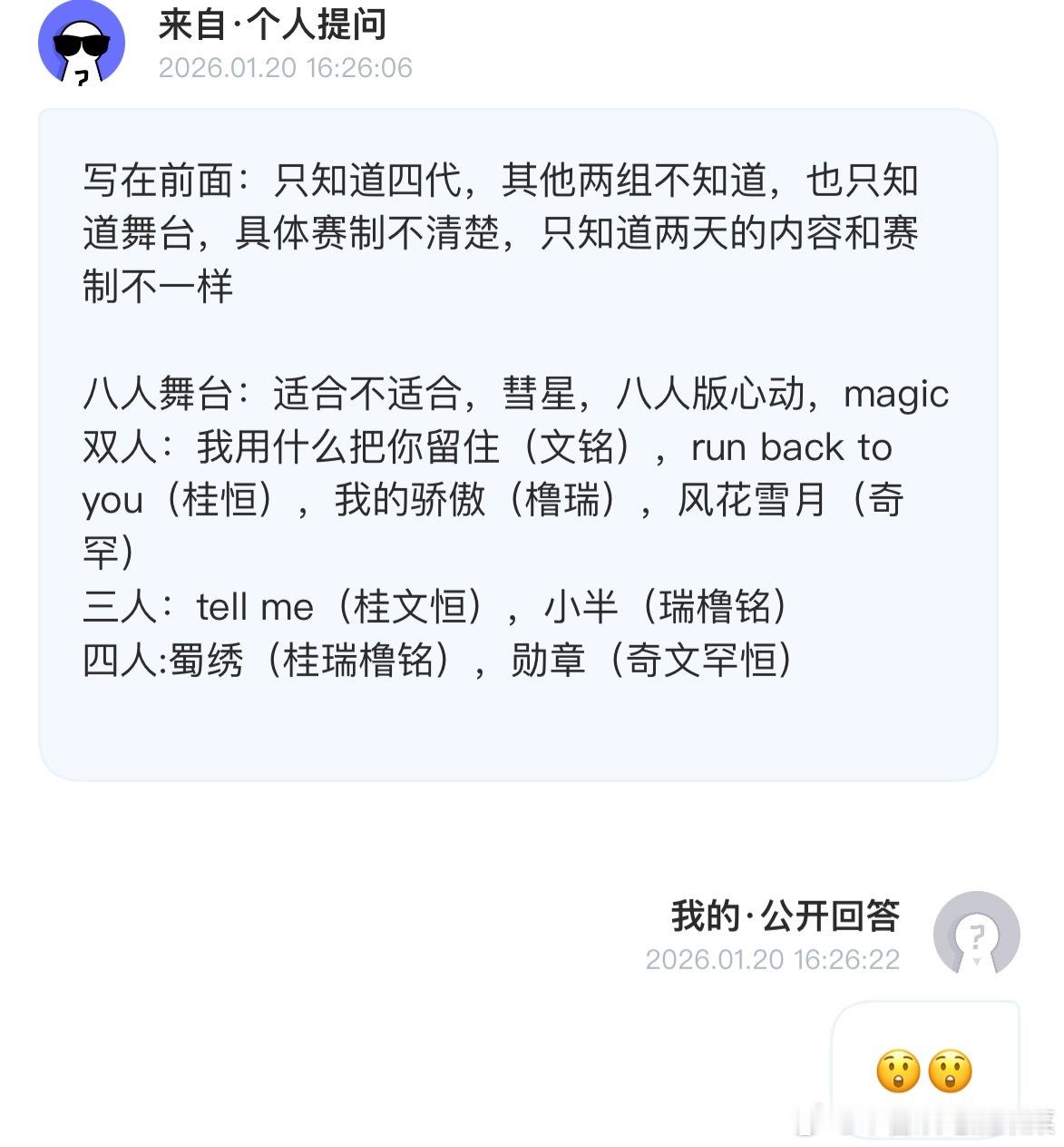The height and width of the screenshot is (1147, 1064).
Task: Open the 来自·个人提问 label
Action: [272, 27]
